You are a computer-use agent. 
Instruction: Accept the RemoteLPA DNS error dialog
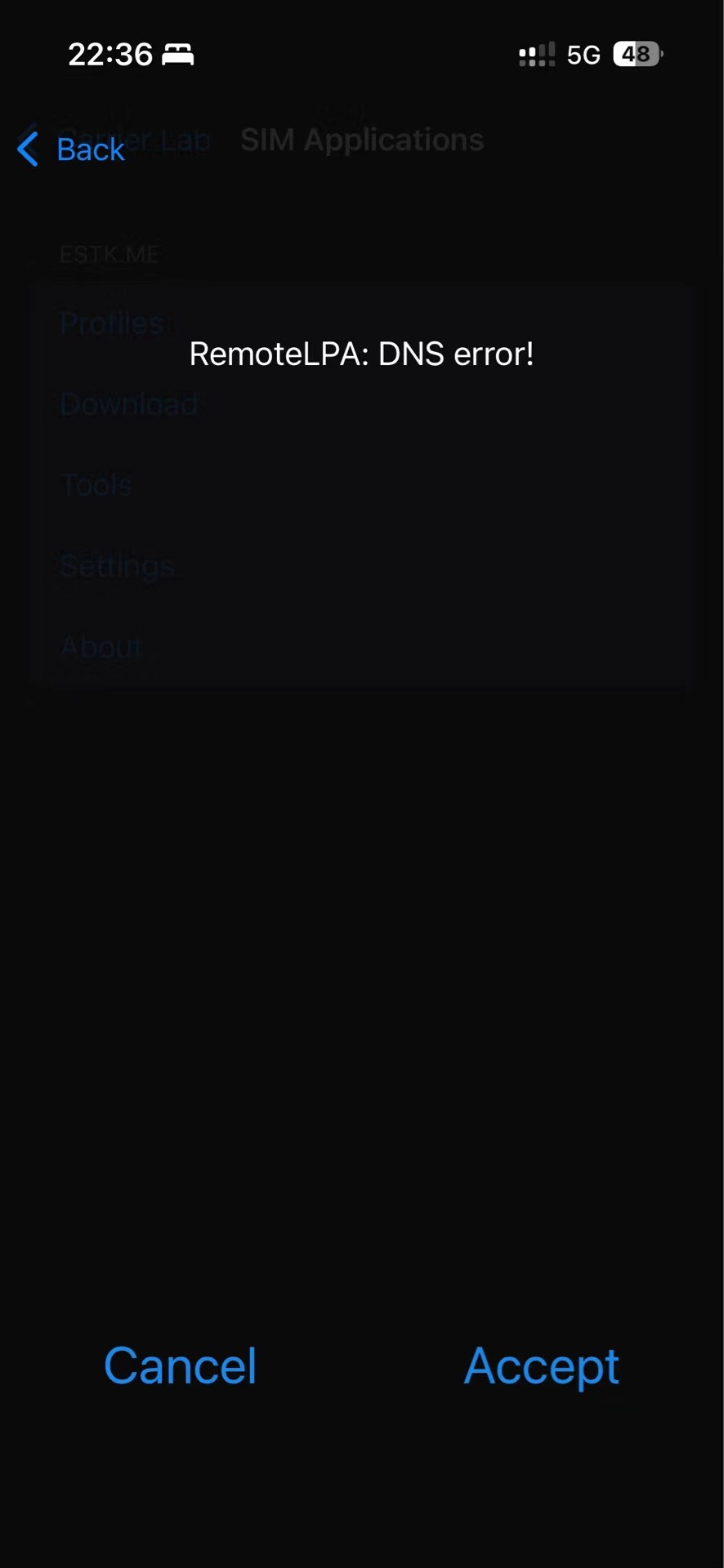point(541,1365)
